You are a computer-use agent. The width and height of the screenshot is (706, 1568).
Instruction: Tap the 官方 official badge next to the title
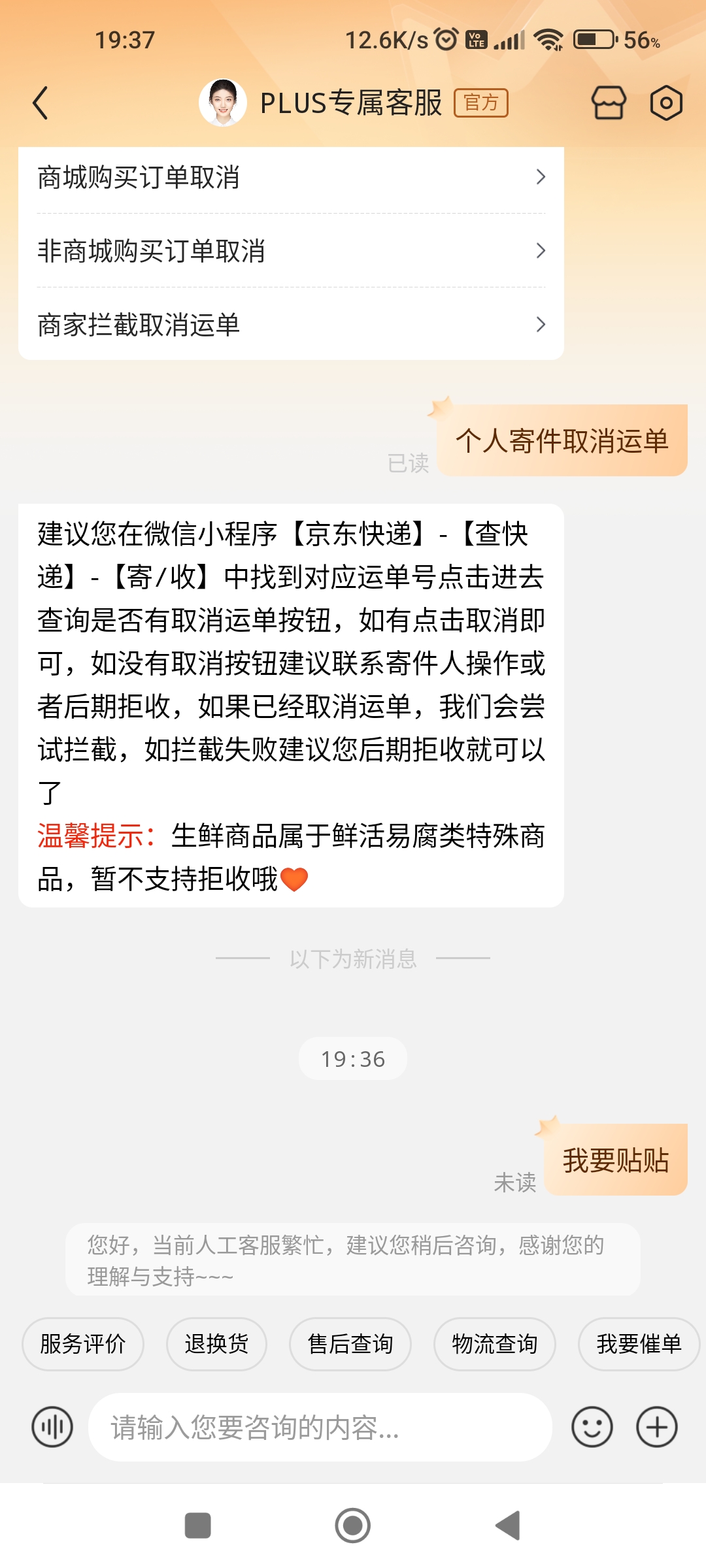click(x=479, y=103)
